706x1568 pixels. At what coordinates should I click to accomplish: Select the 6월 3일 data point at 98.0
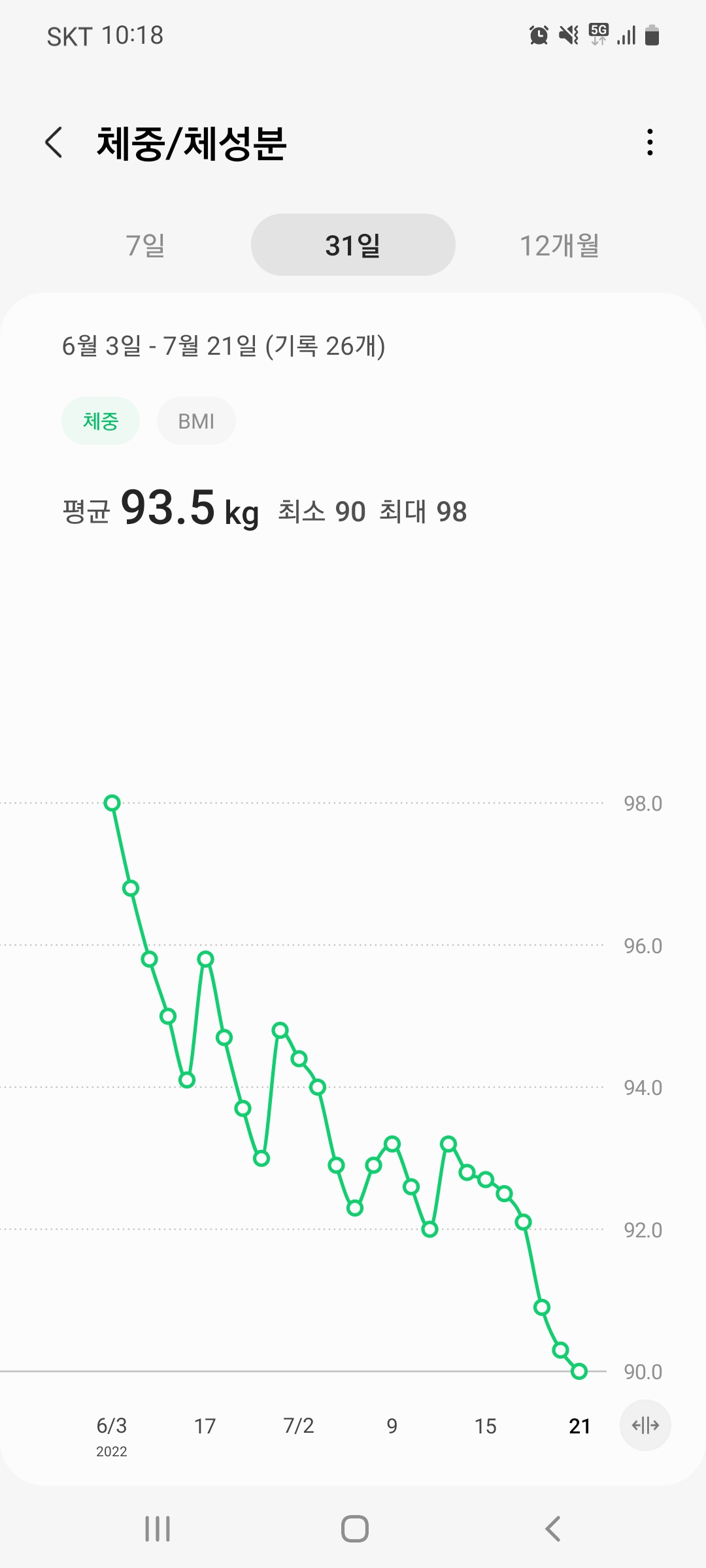pos(112,802)
